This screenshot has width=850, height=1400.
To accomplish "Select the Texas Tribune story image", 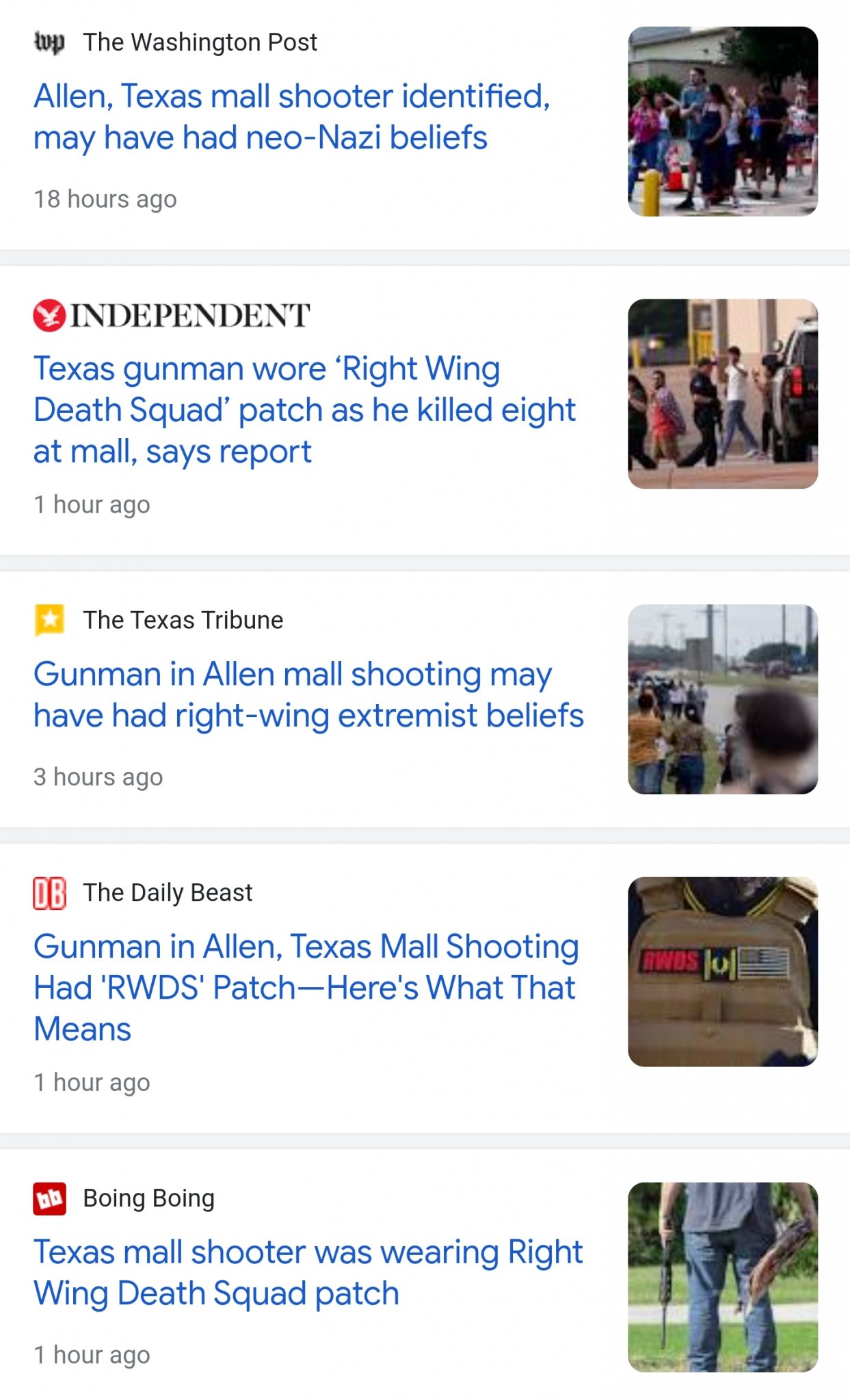I will tap(722, 699).
